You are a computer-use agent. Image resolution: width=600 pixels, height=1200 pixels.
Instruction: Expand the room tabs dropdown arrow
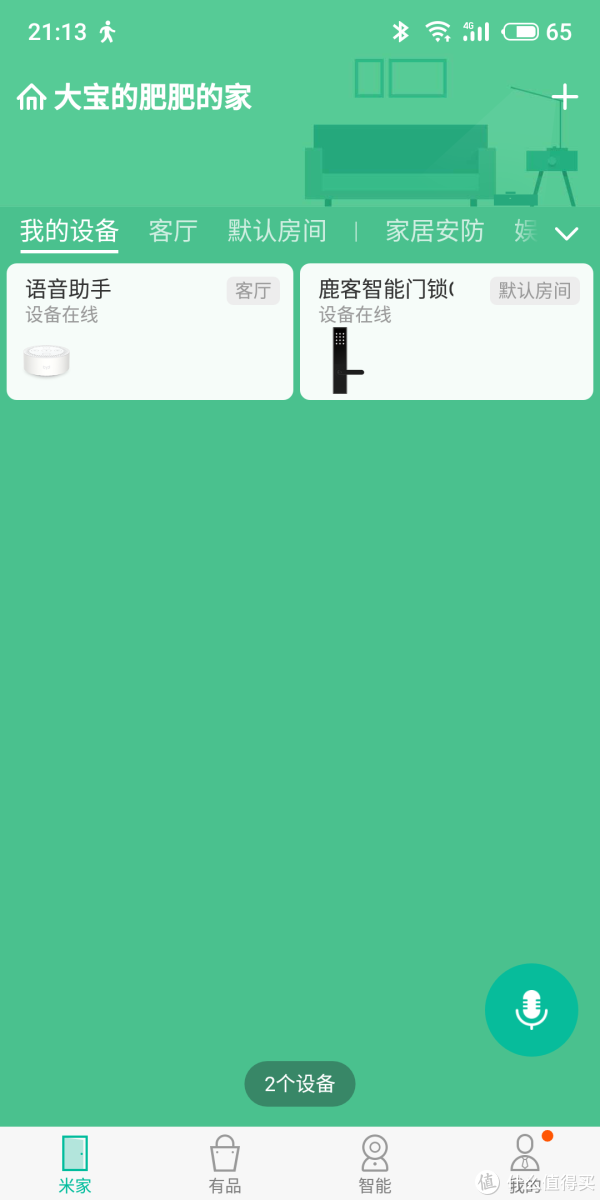566,234
